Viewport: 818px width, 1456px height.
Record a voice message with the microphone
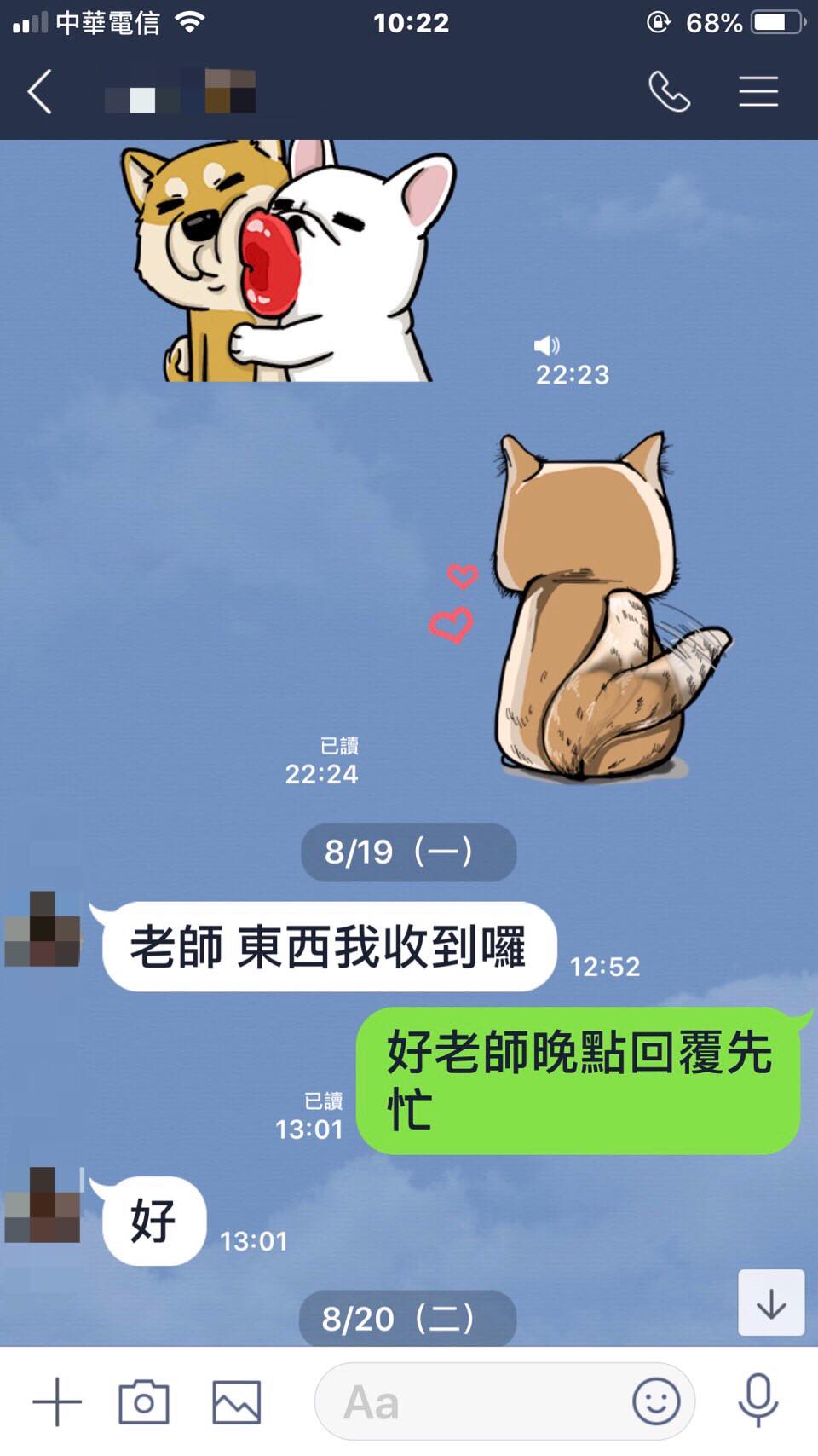coord(758,1401)
